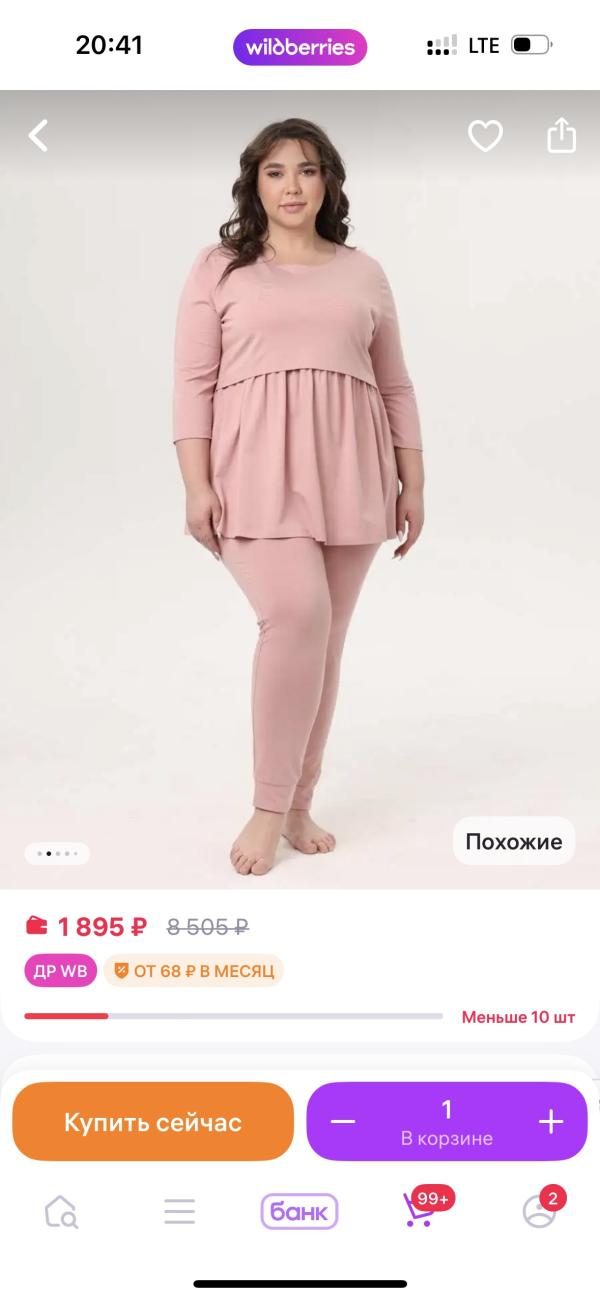Viewport: 600px width, 1300px height.
Task: Show similar items with Похожие
Action: pyautogui.click(x=514, y=841)
